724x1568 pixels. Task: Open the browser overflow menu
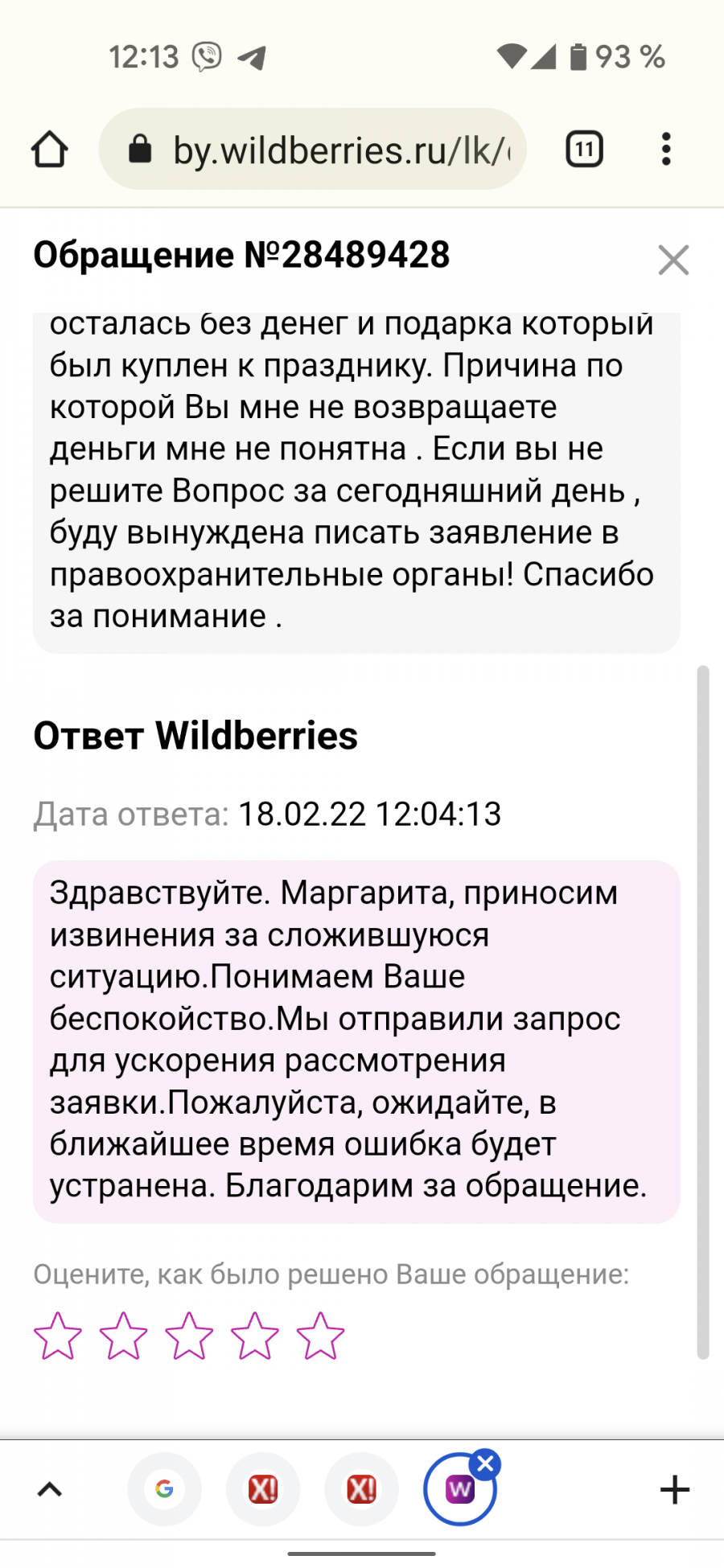[x=666, y=150]
